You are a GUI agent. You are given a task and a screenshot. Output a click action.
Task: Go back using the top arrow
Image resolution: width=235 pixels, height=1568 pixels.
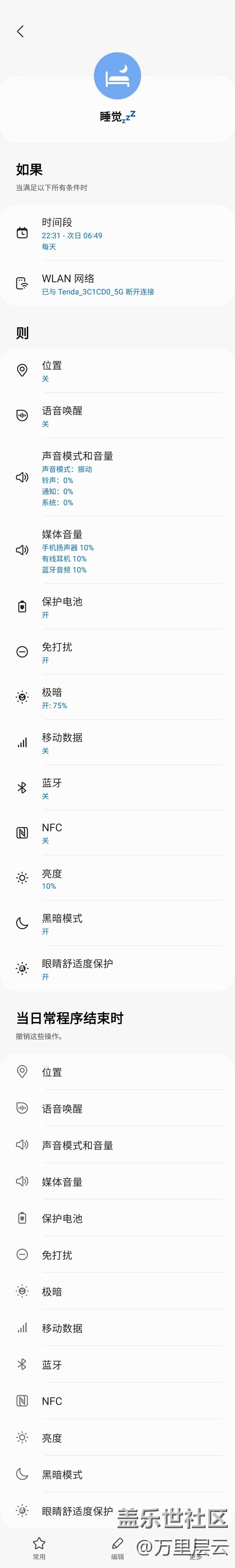pyautogui.click(x=20, y=31)
